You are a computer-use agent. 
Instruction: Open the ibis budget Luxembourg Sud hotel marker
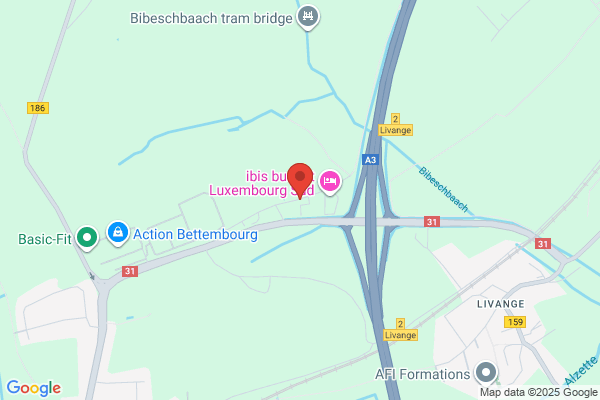(x=330, y=182)
